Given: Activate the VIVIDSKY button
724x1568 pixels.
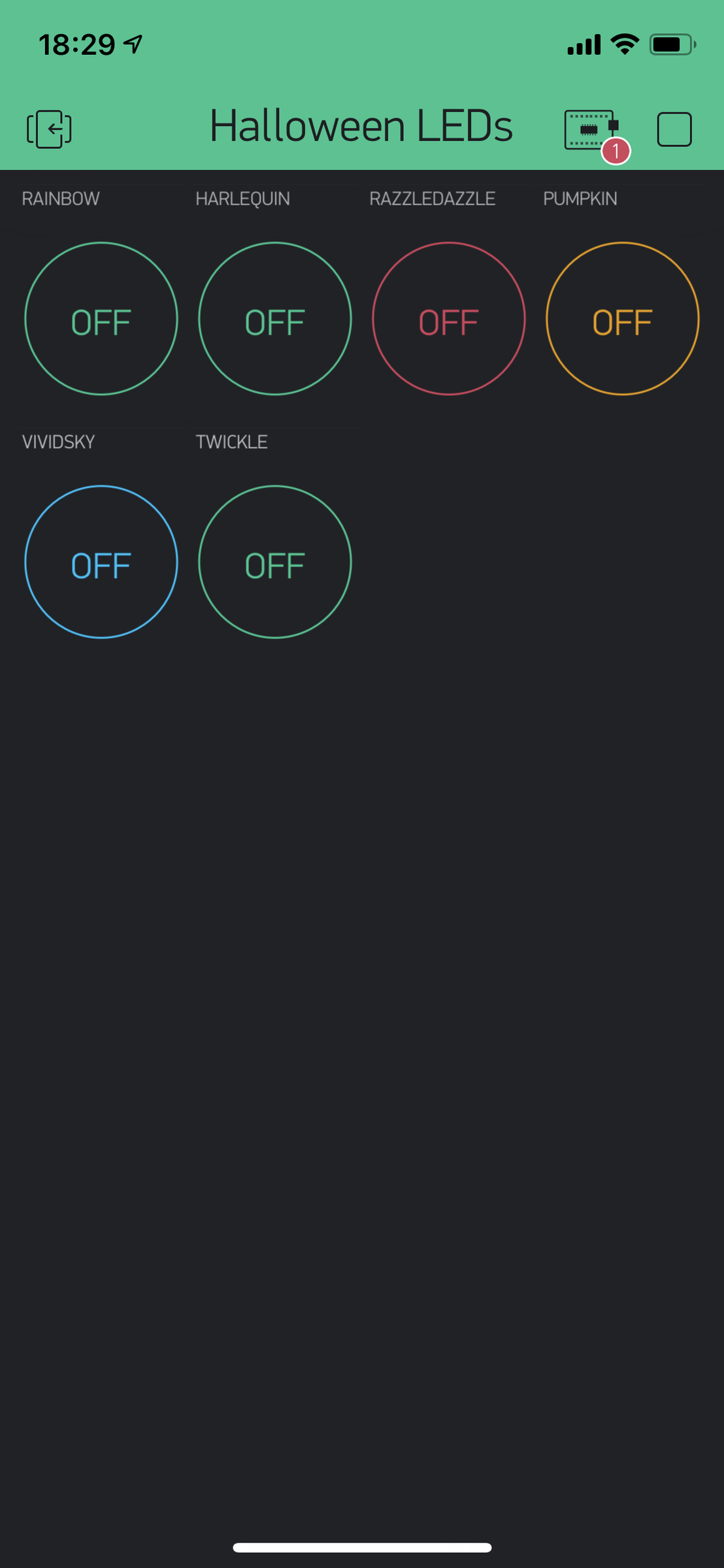Looking at the screenshot, I should pos(101,562).
